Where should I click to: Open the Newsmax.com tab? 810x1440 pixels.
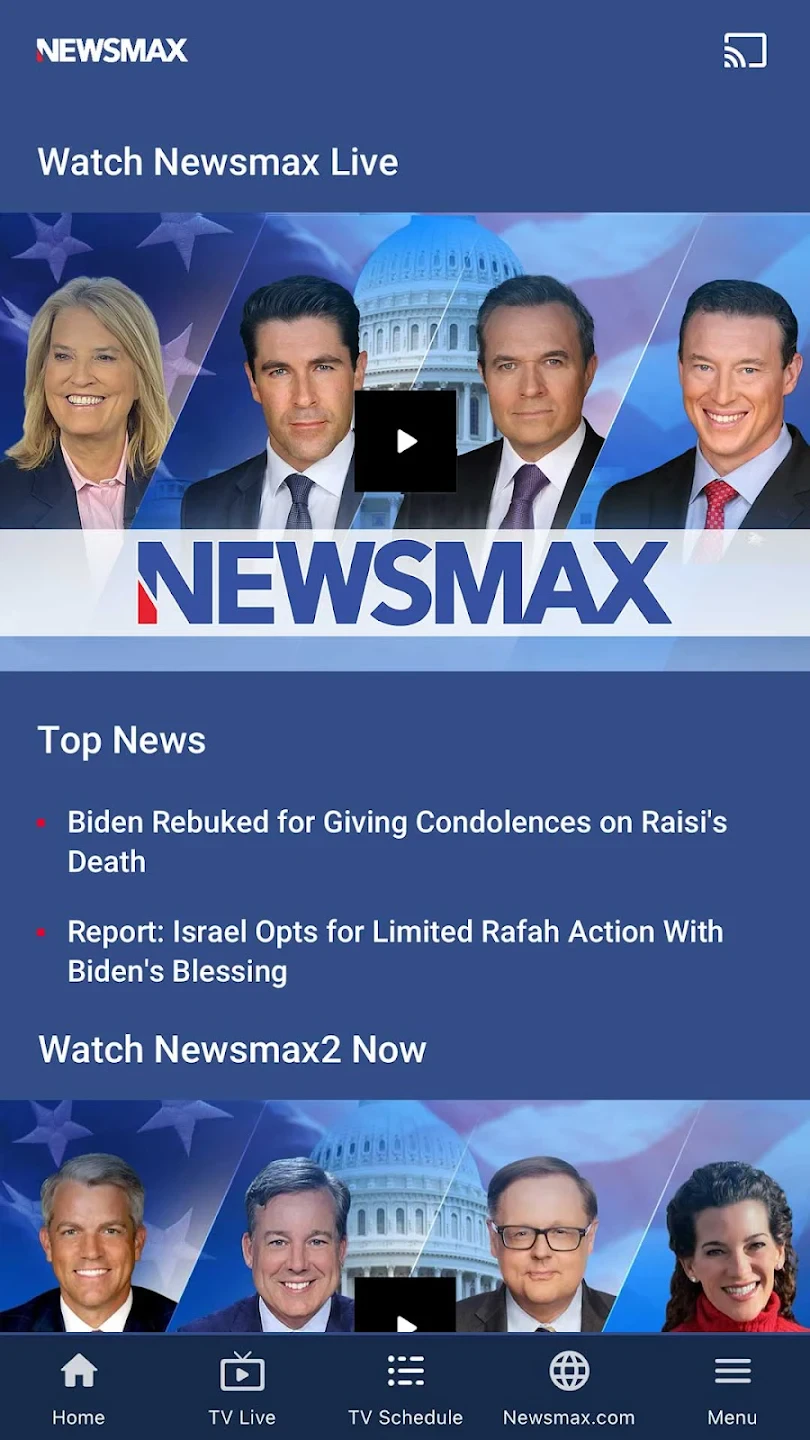point(568,1388)
